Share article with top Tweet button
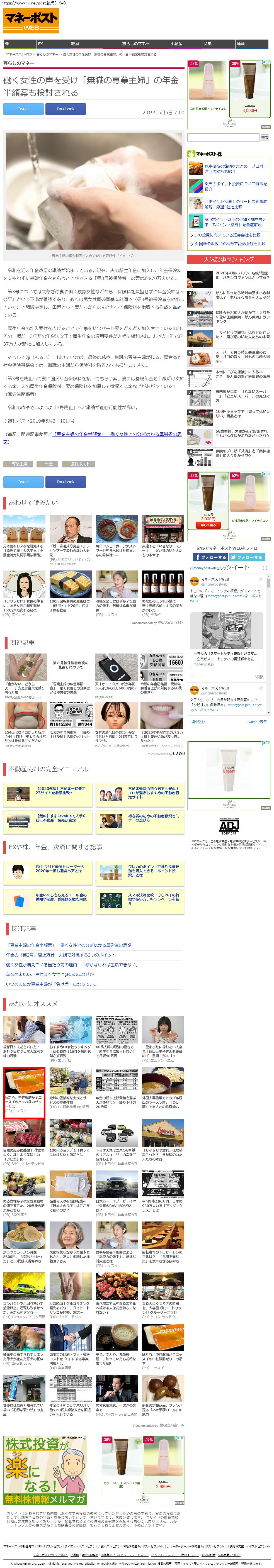The width and height of the screenshot is (274, 1568). pos(23,109)
